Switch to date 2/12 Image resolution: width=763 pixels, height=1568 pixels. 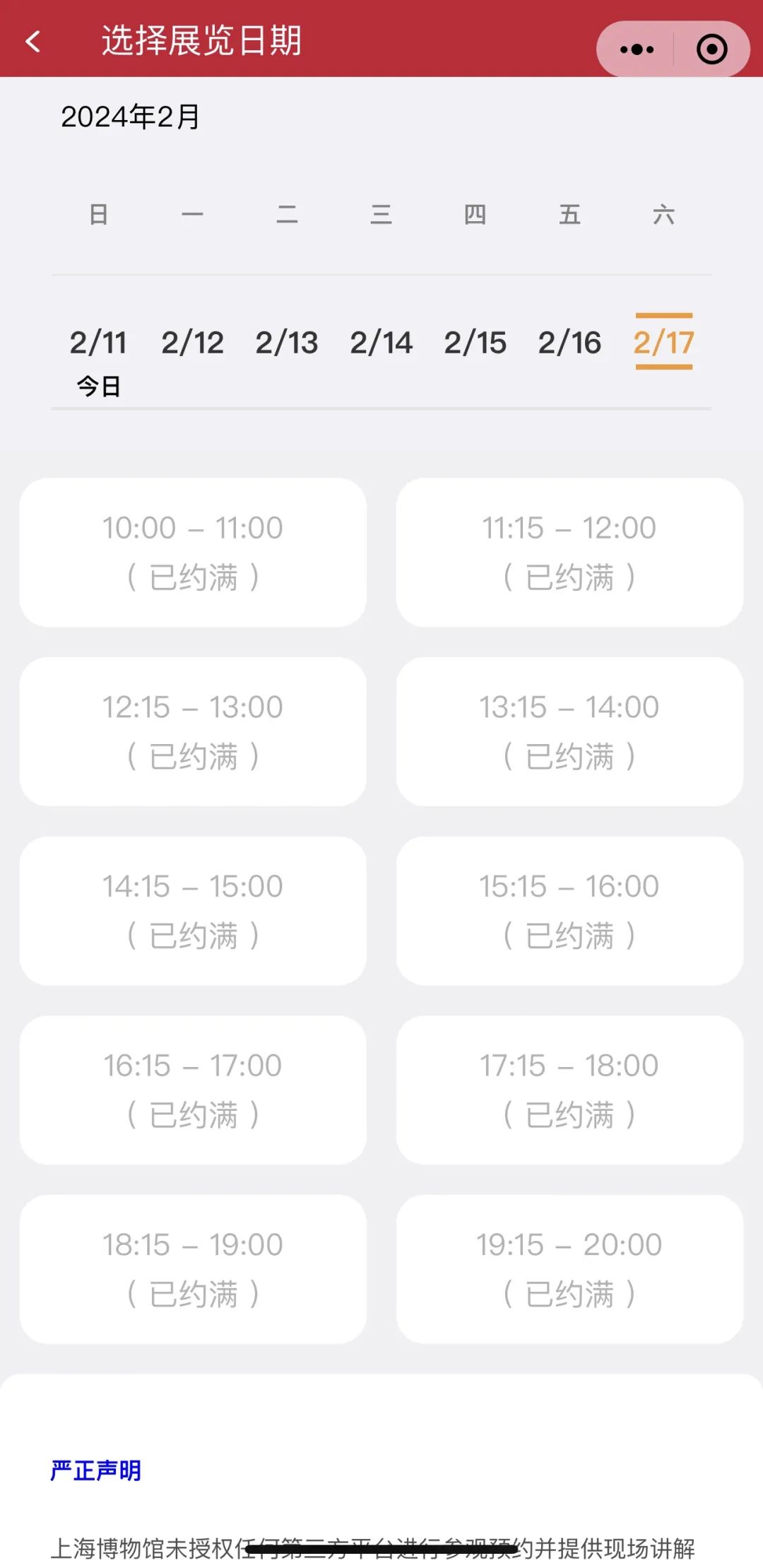(192, 343)
